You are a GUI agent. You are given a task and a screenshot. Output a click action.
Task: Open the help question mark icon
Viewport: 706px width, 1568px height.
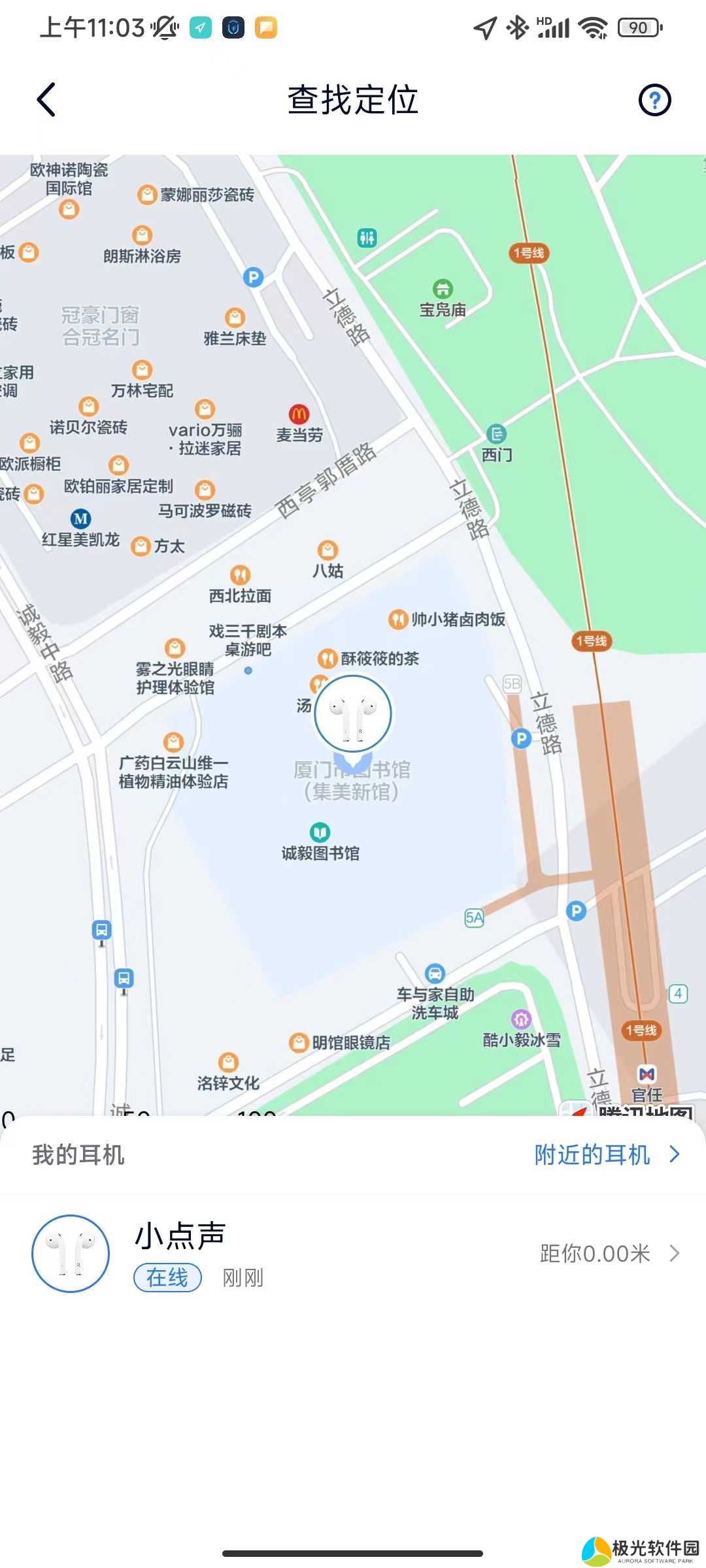click(x=654, y=100)
